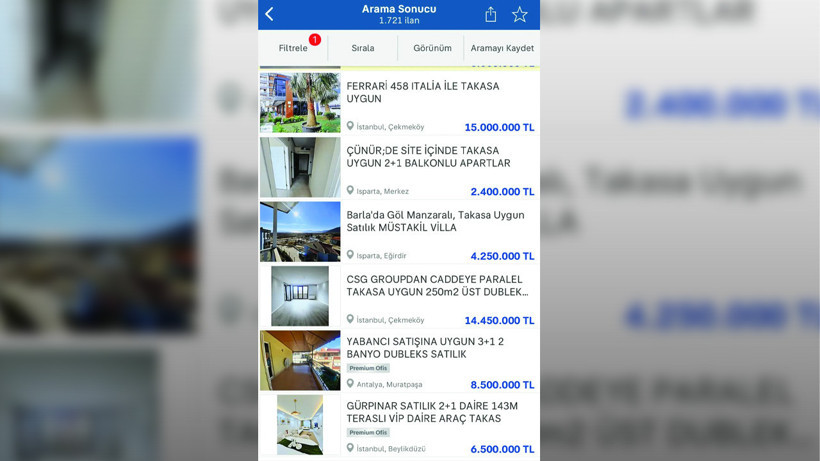
Task: Share the search results
Action: point(491,14)
